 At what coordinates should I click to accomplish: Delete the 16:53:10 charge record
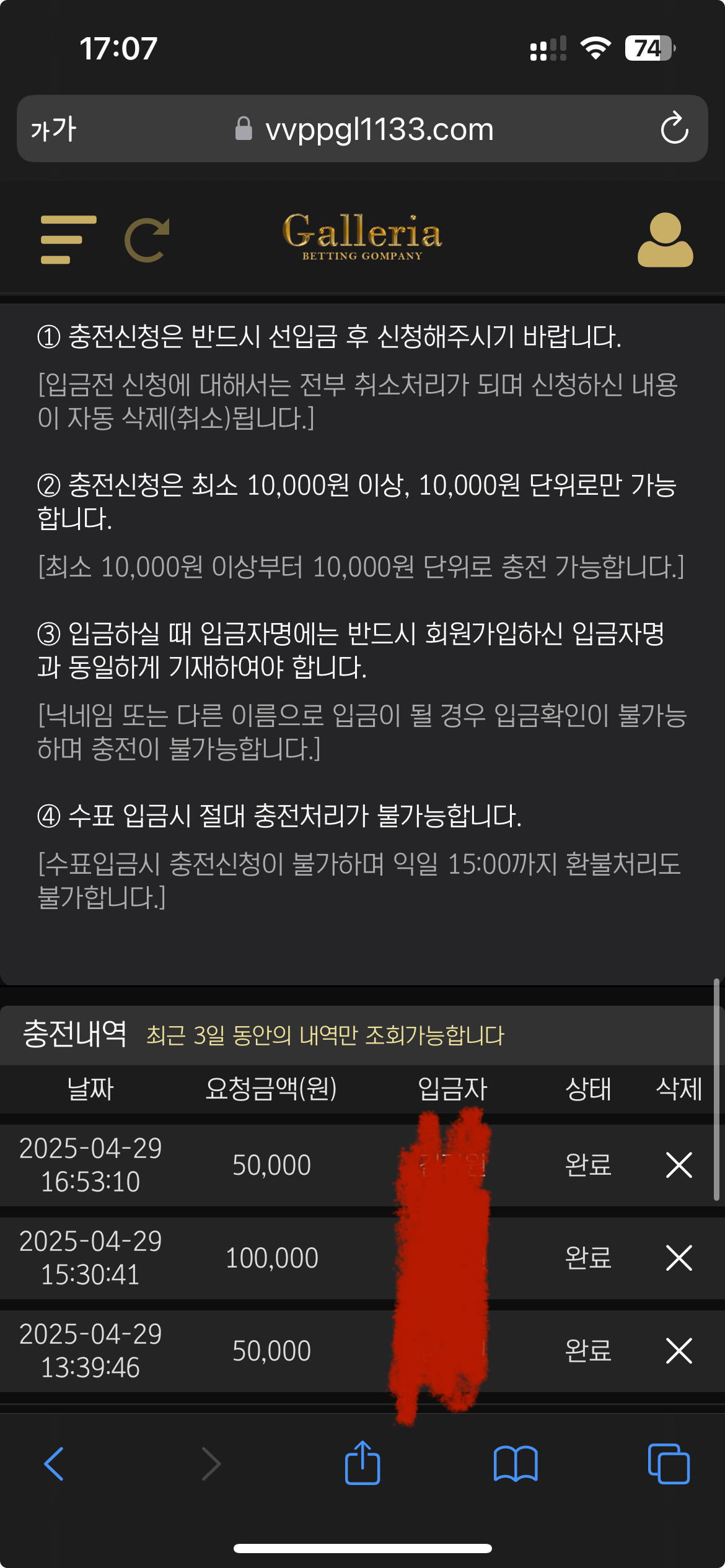coord(679,1165)
